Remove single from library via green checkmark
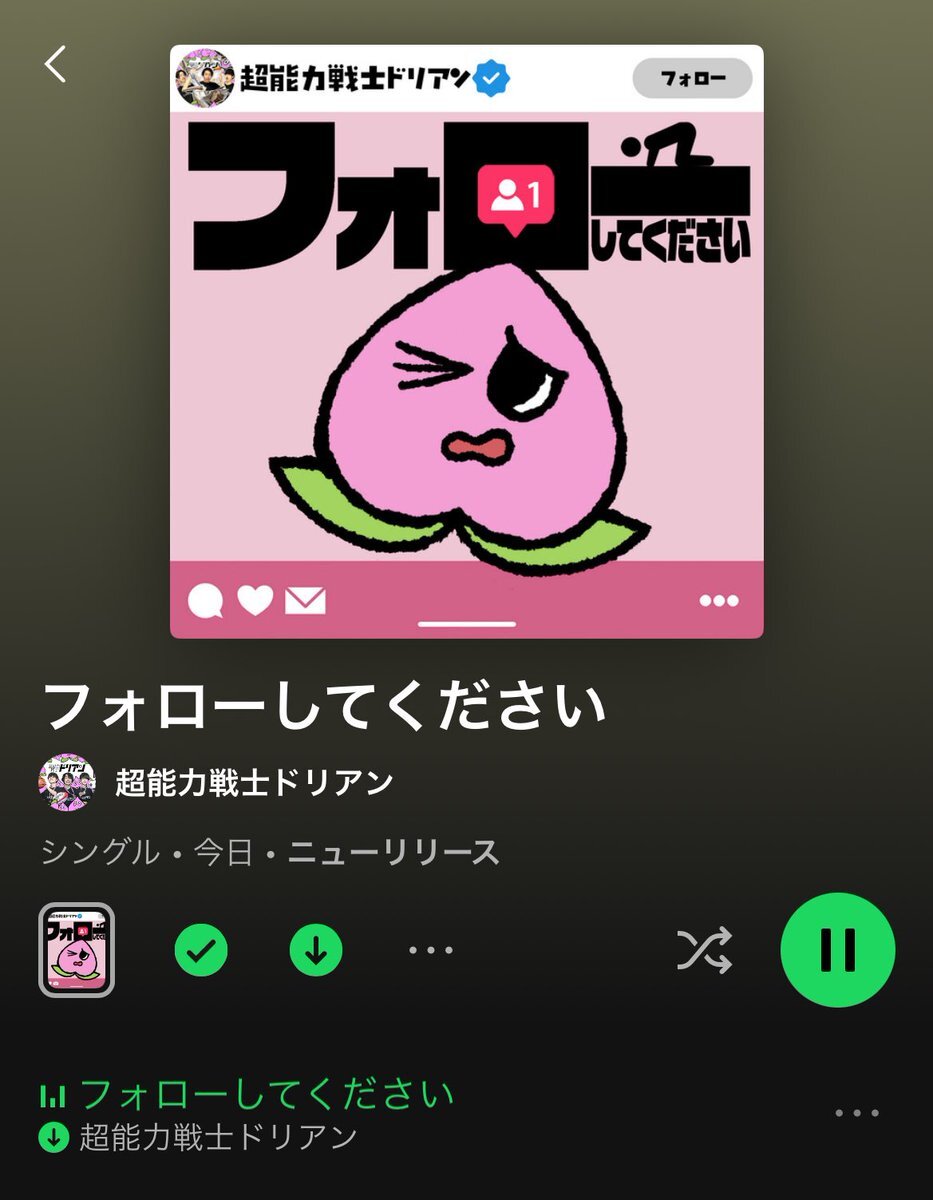 (201, 950)
